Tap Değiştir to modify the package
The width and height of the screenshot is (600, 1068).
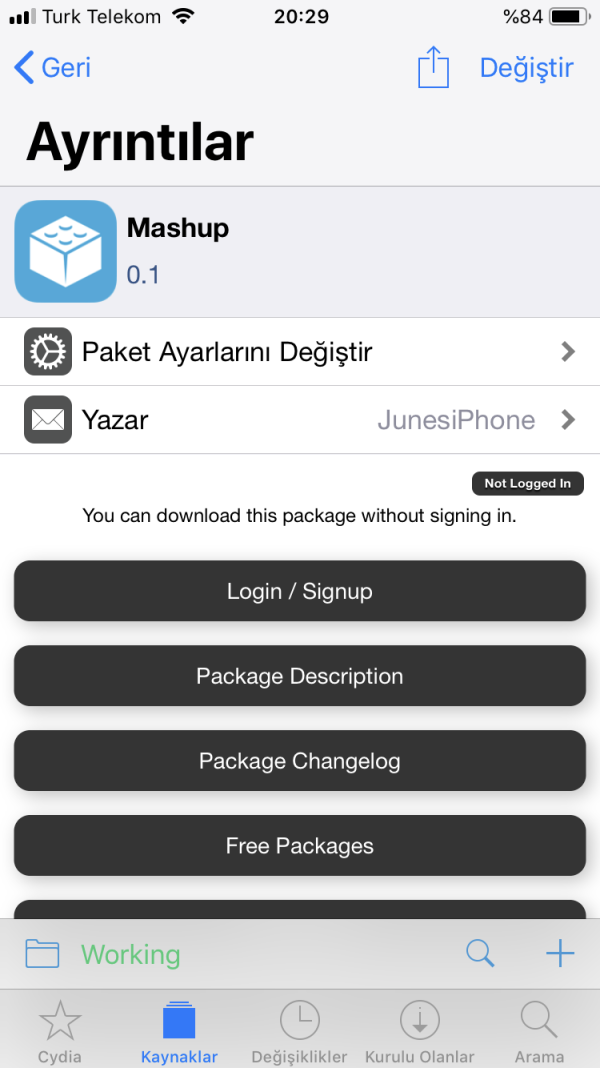click(x=526, y=68)
